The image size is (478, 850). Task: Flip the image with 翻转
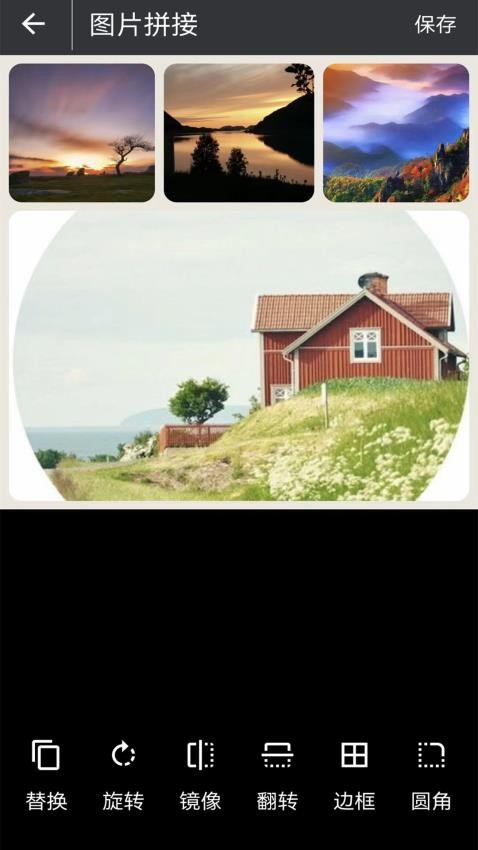[x=277, y=774]
